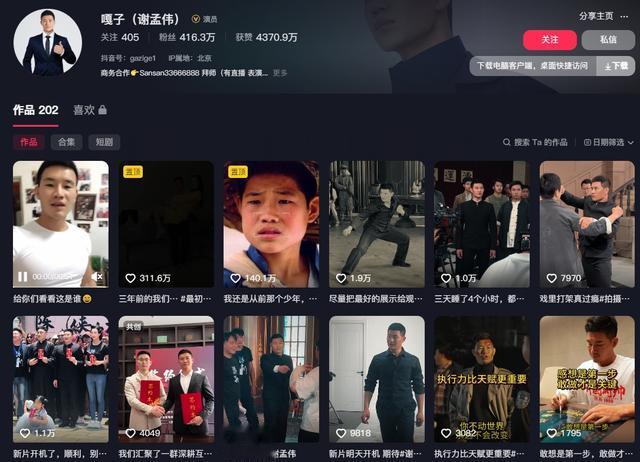Open the video 敢想是第一步
640x462 pixels.
point(586,379)
